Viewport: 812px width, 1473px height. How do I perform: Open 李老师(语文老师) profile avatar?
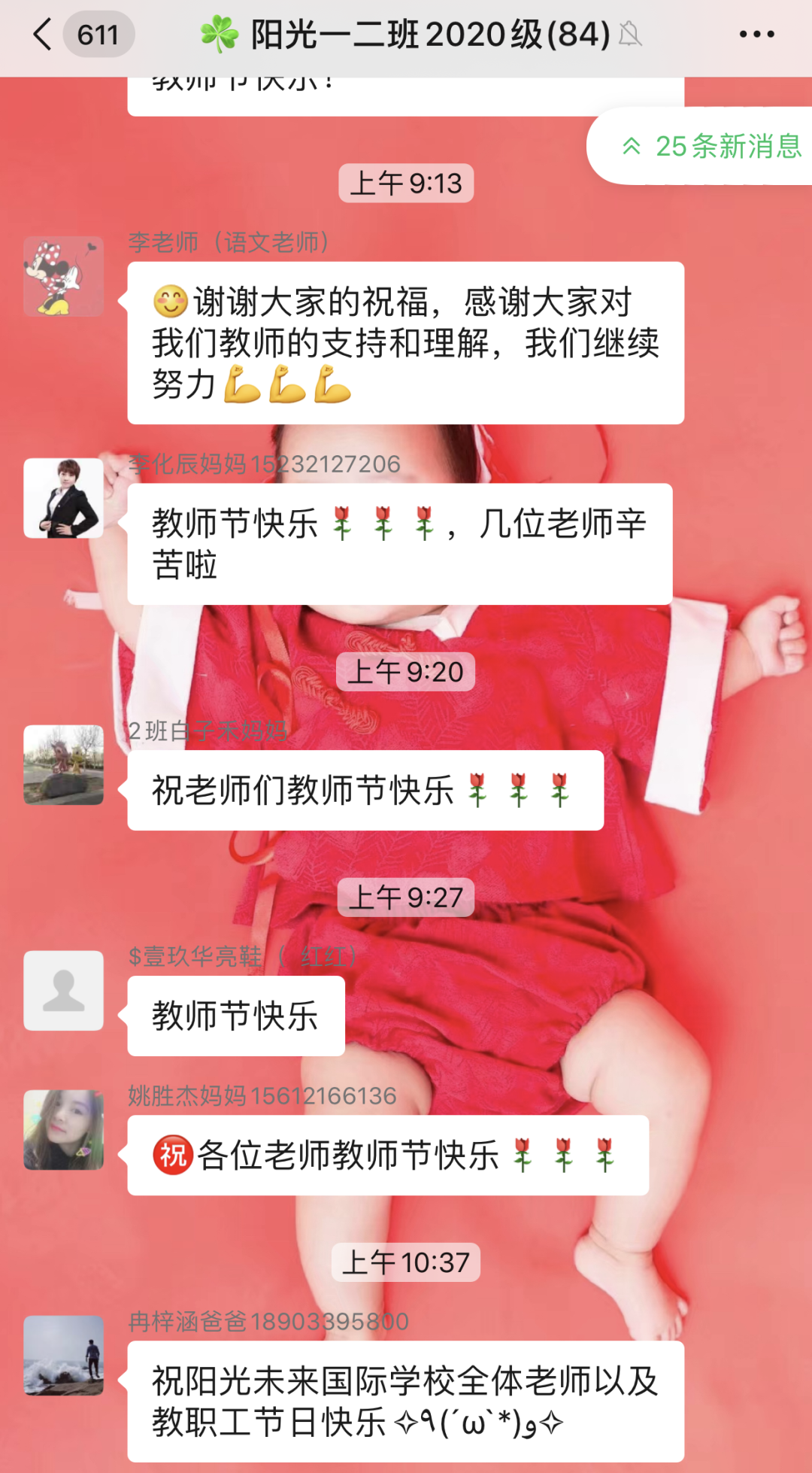pos(64,276)
